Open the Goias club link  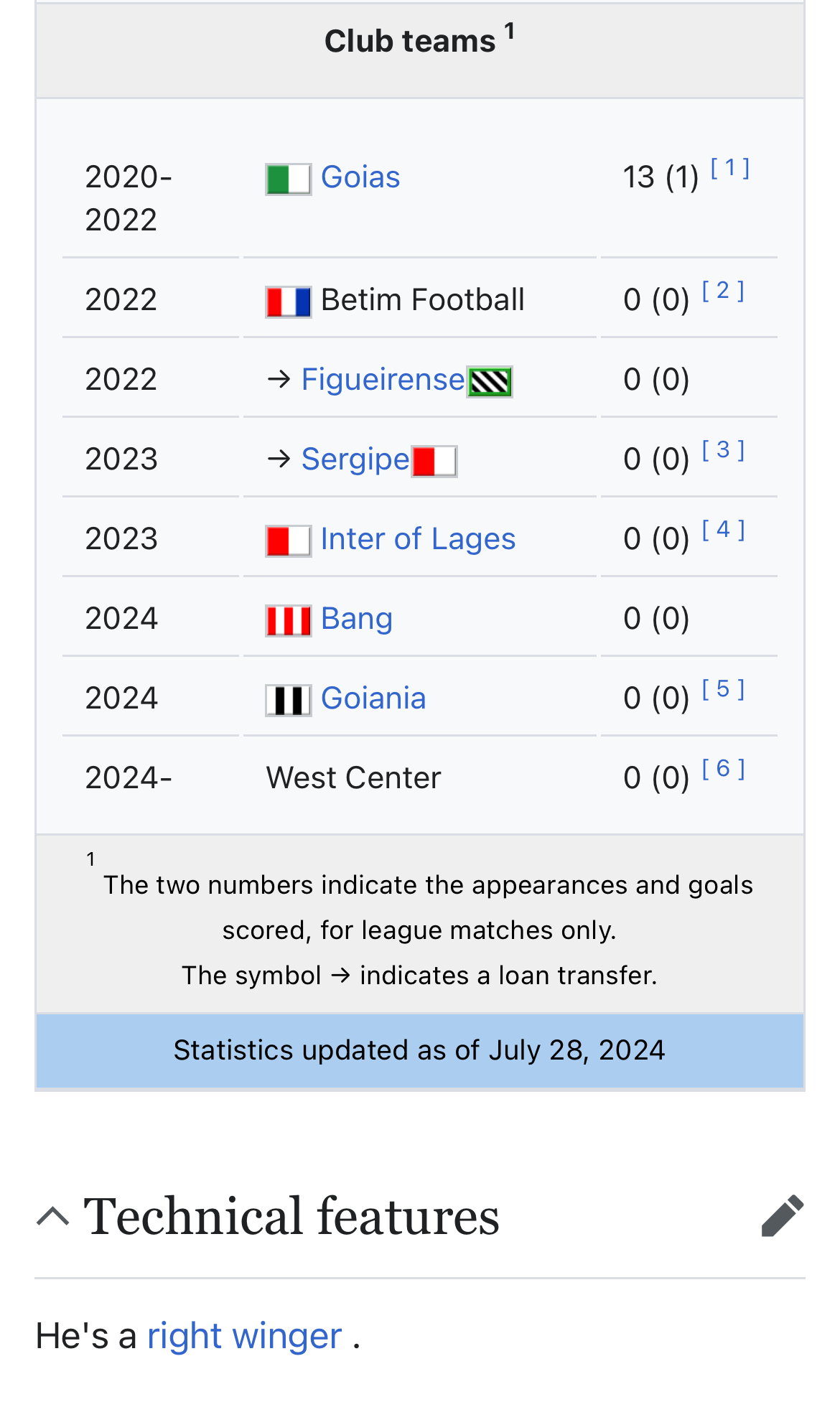(360, 177)
